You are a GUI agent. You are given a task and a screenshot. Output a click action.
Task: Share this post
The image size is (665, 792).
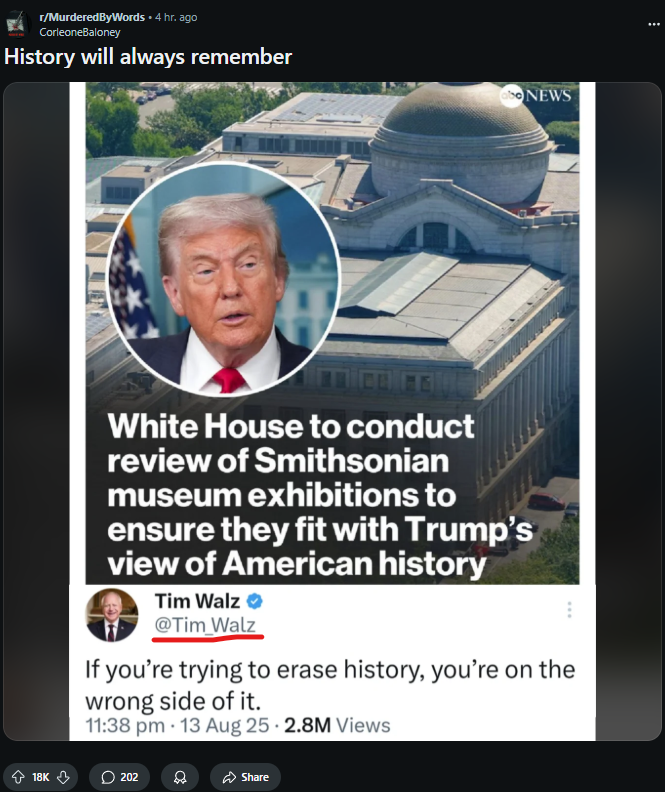point(245,777)
